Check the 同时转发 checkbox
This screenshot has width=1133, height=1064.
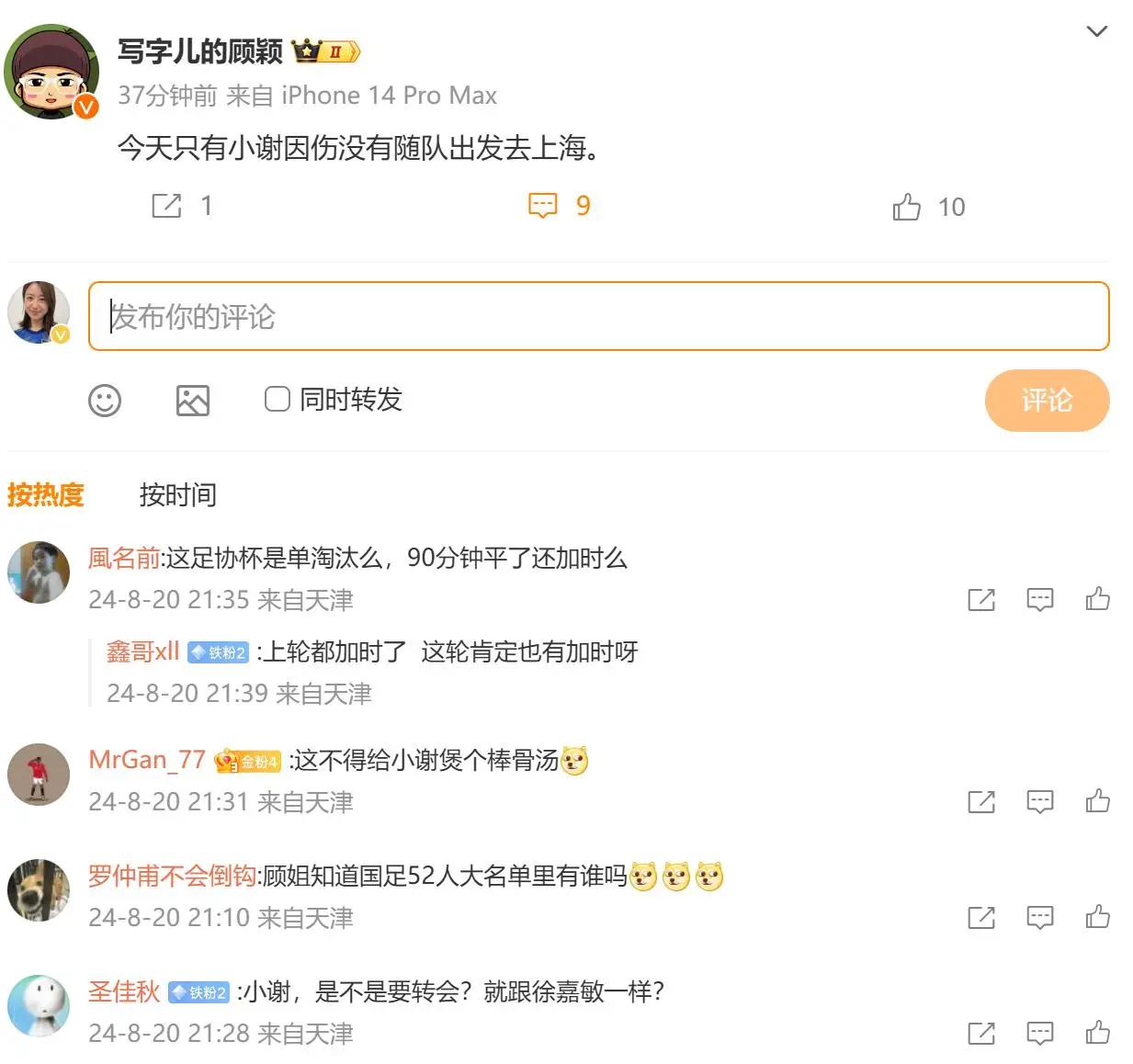[x=277, y=399]
